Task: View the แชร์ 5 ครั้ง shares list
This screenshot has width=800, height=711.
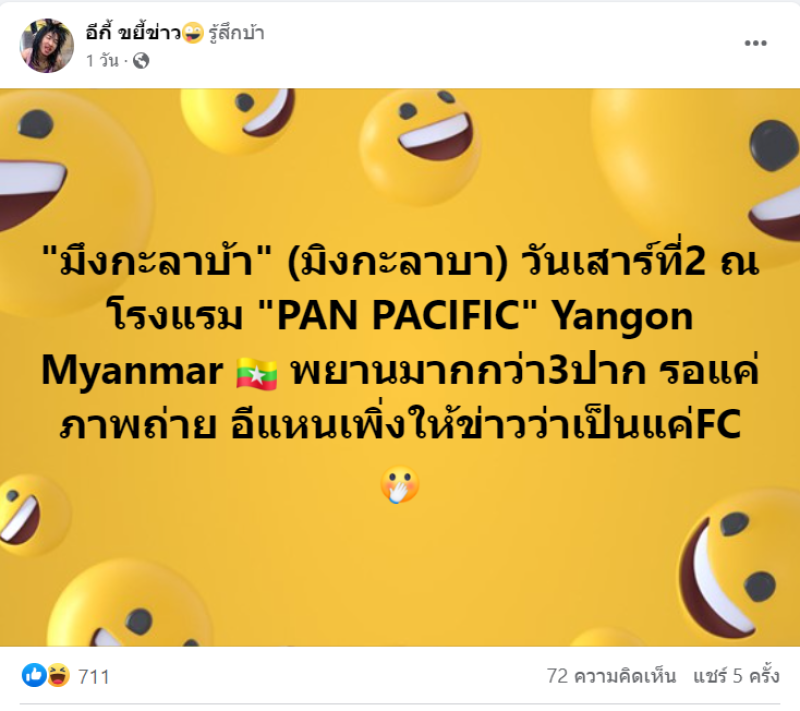Action: click(x=736, y=676)
